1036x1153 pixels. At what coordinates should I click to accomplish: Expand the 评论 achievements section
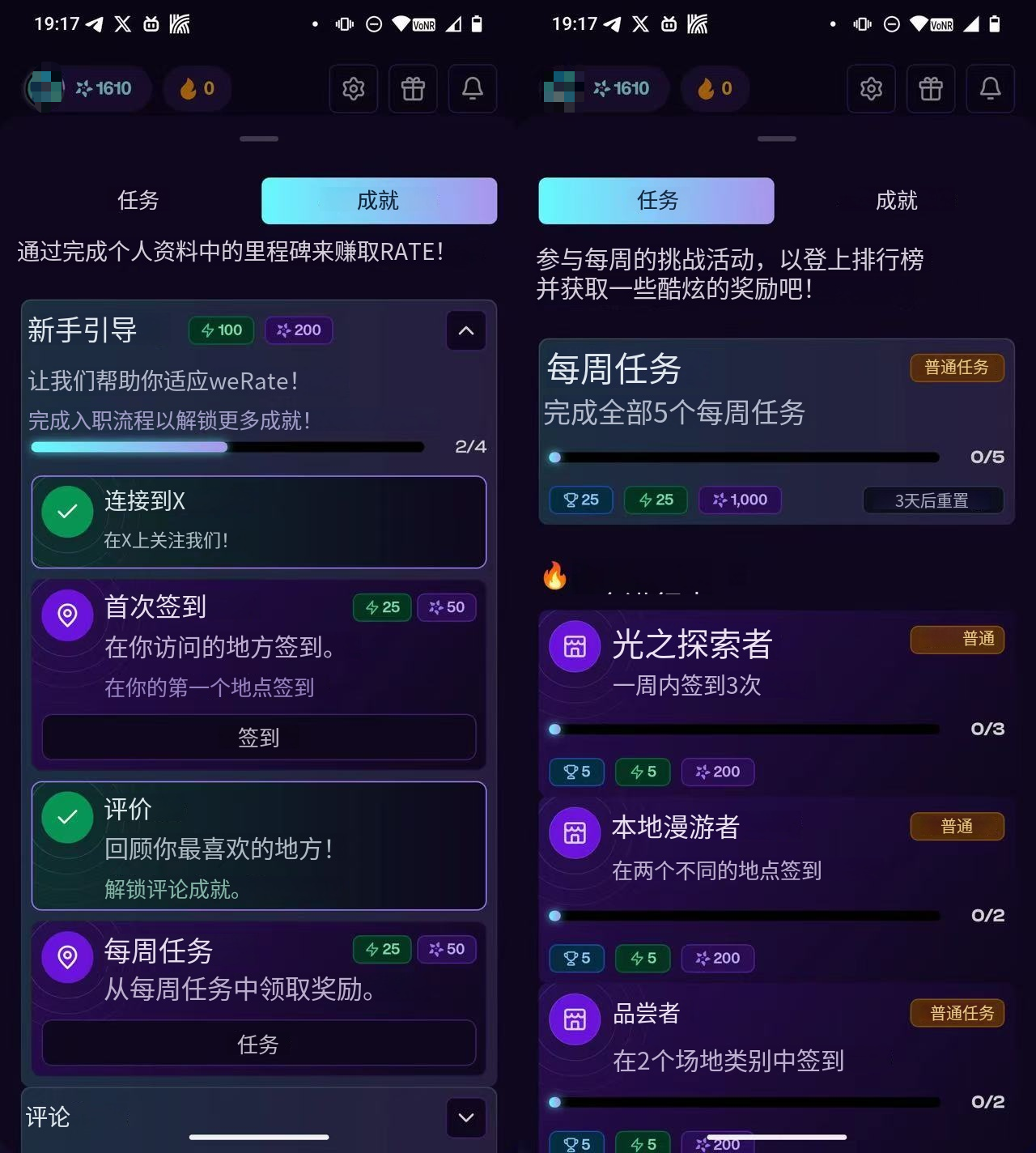point(466,1117)
